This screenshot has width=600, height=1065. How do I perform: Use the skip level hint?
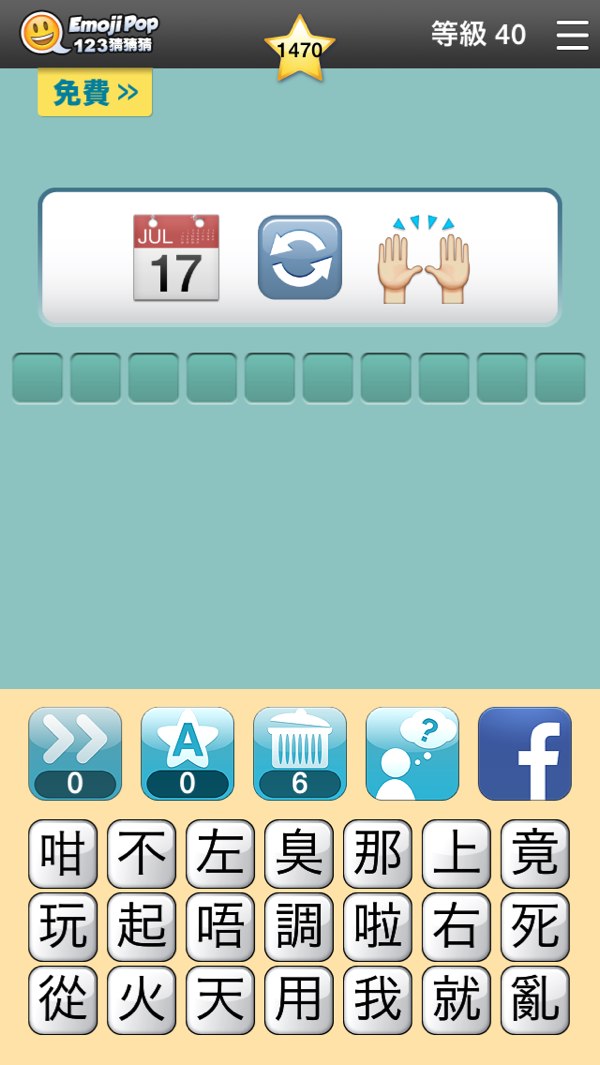point(75,753)
